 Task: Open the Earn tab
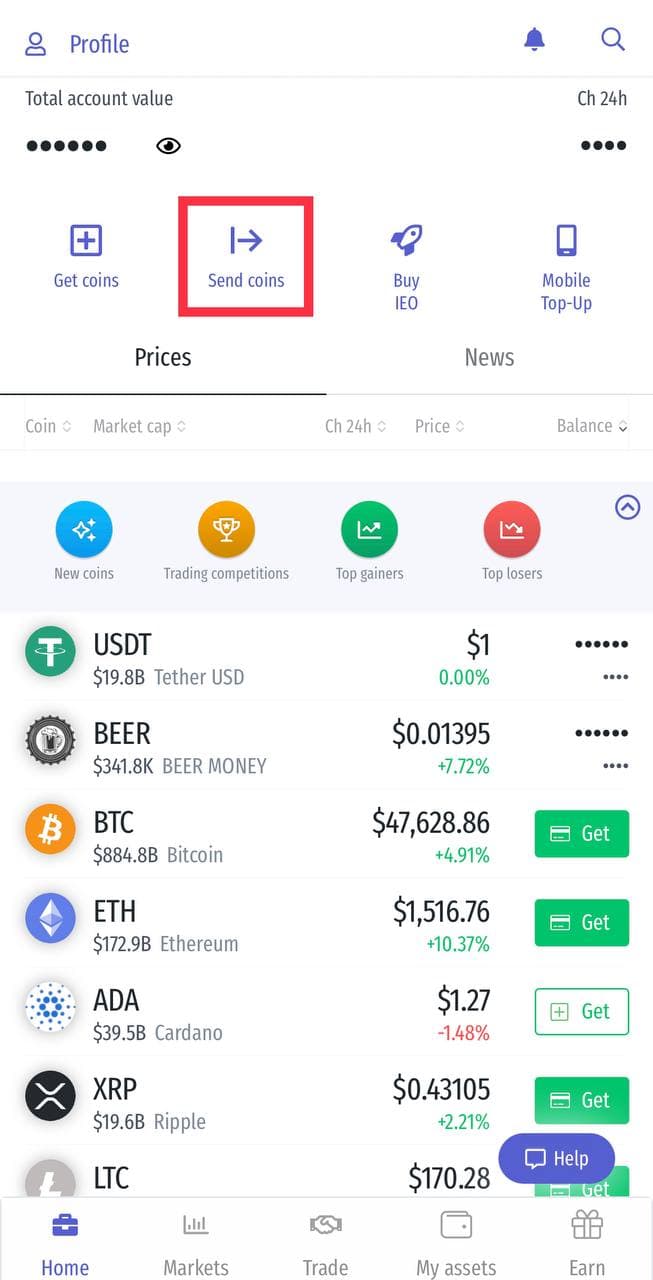tap(587, 1241)
